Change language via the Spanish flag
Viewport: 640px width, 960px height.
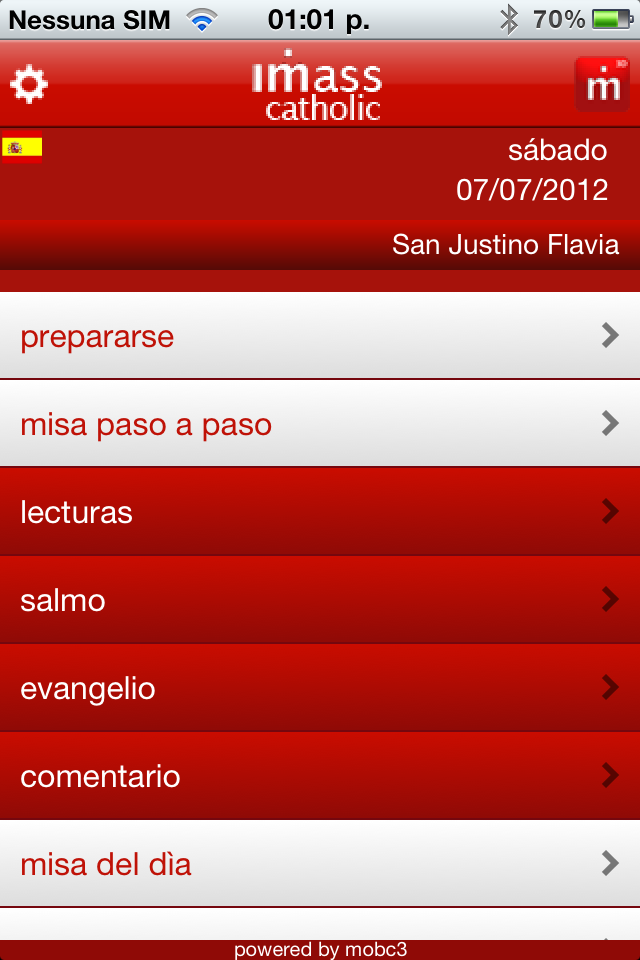pyautogui.click(x=22, y=148)
